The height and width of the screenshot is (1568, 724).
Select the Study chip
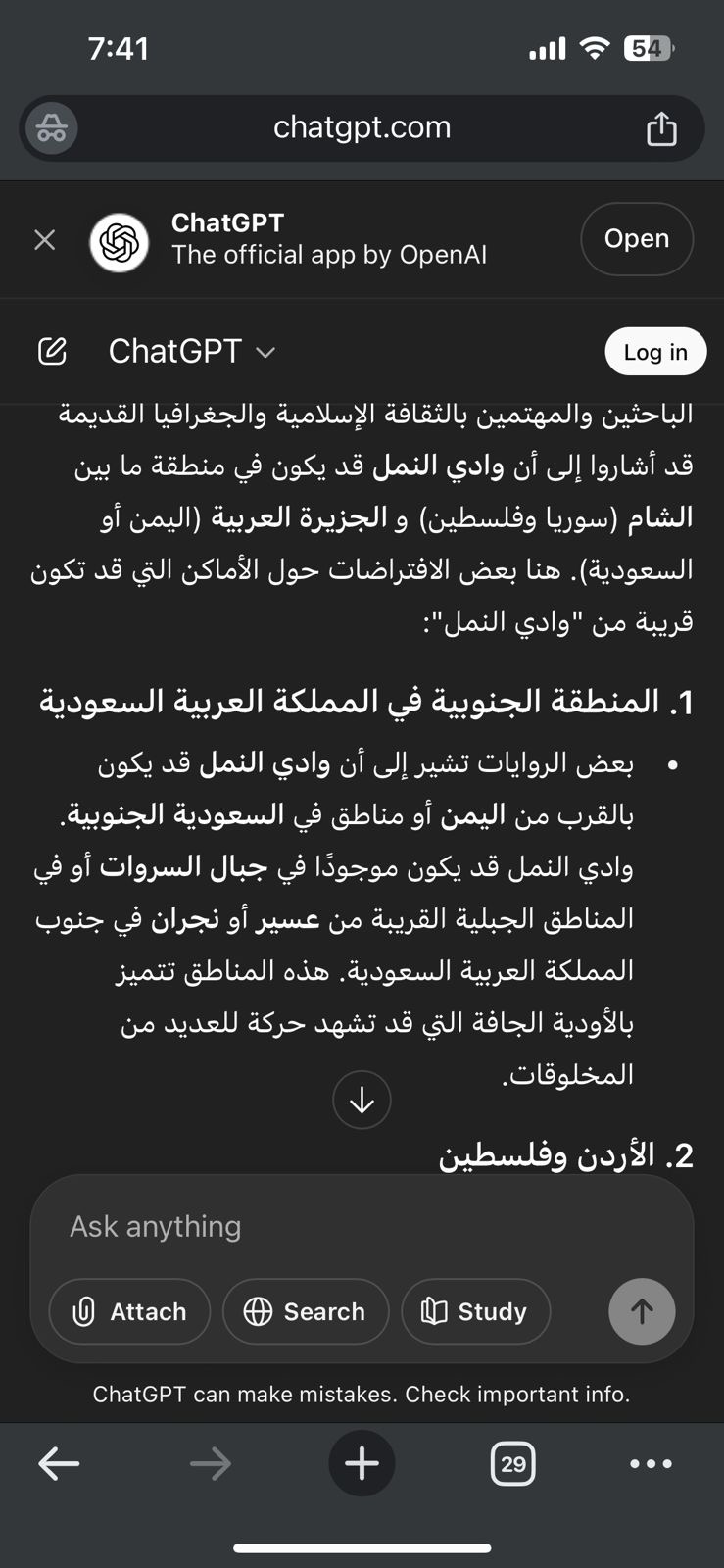click(475, 1311)
